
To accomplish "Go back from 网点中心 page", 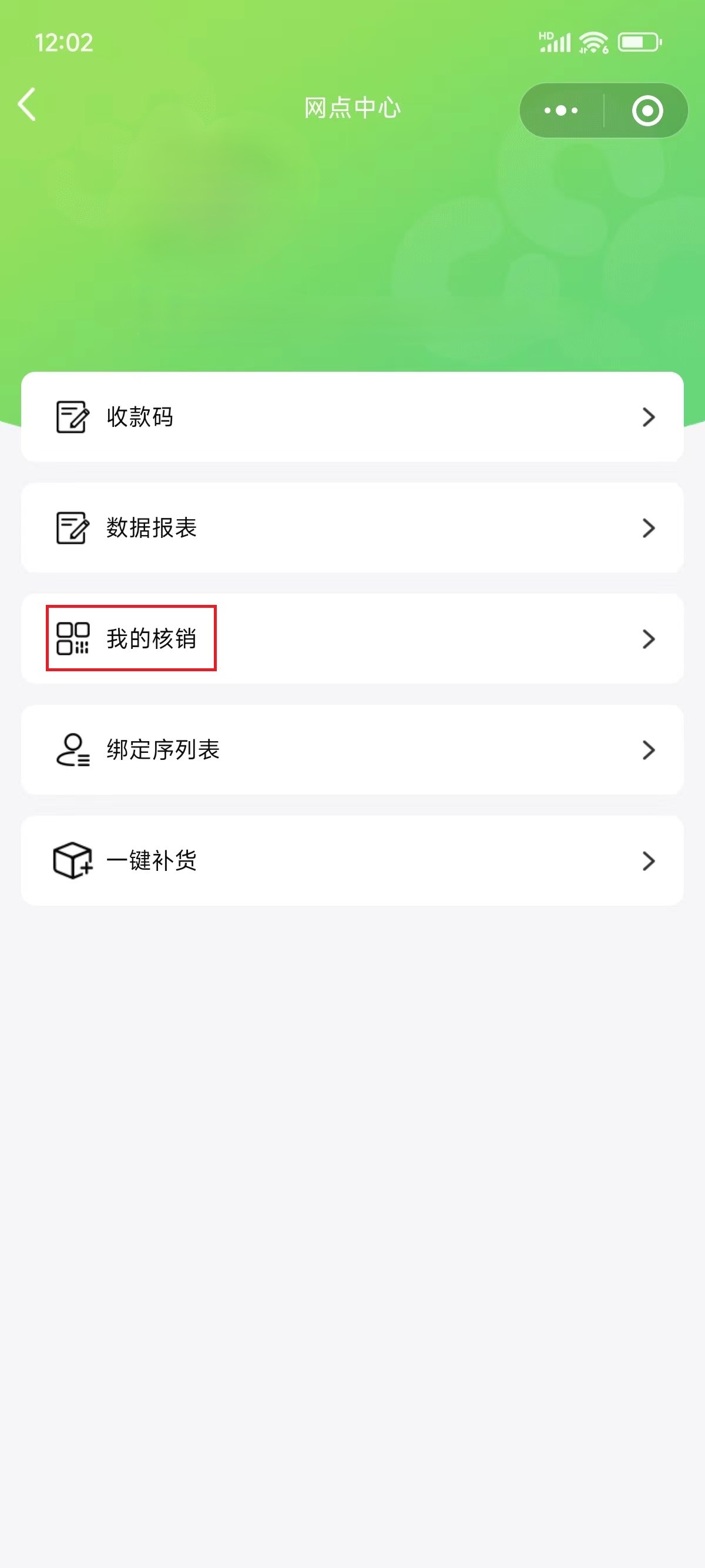I will pos(28,105).
